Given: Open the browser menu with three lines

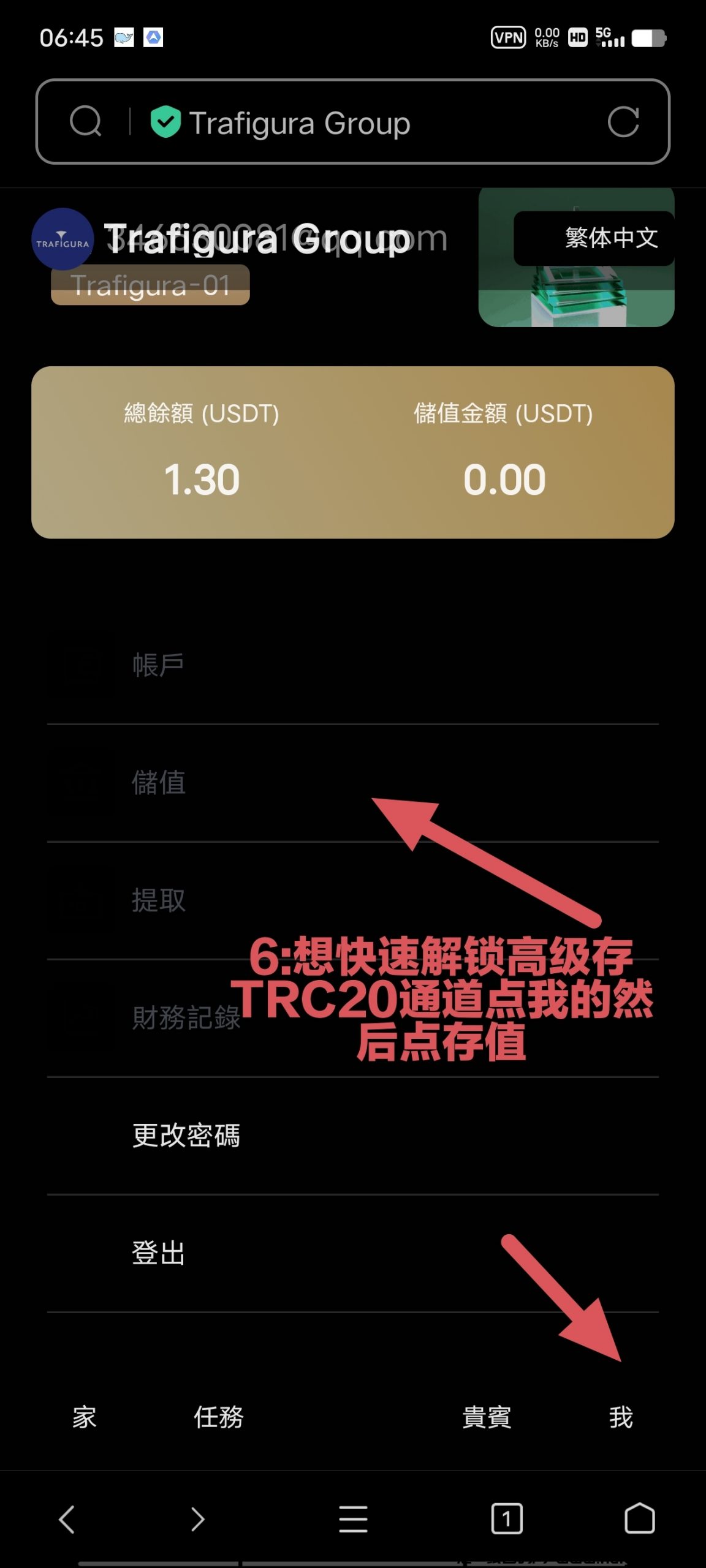Looking at the screenshot, I should point(353,1518).
